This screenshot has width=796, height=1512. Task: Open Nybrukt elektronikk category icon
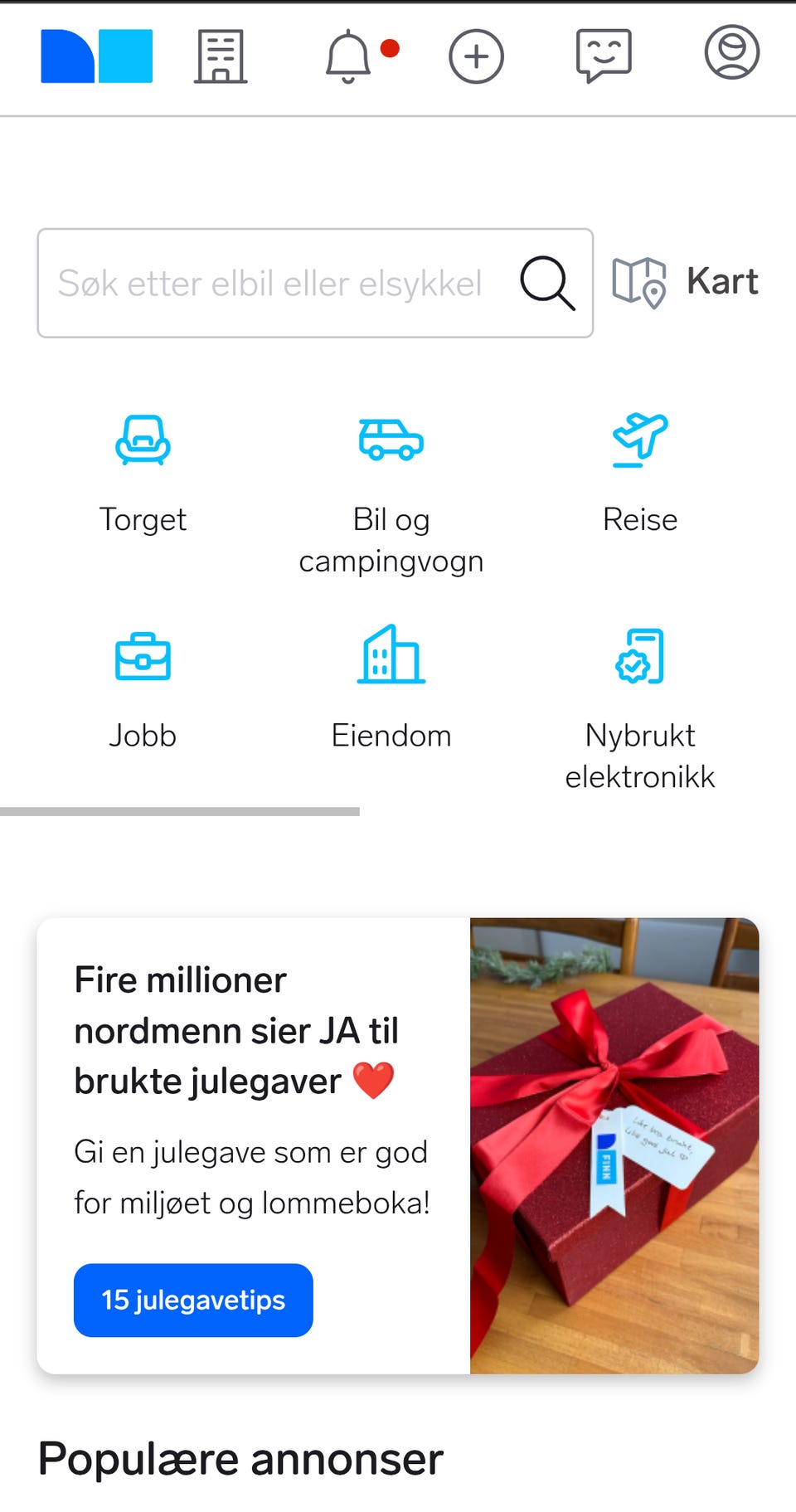tap(640, 658)
